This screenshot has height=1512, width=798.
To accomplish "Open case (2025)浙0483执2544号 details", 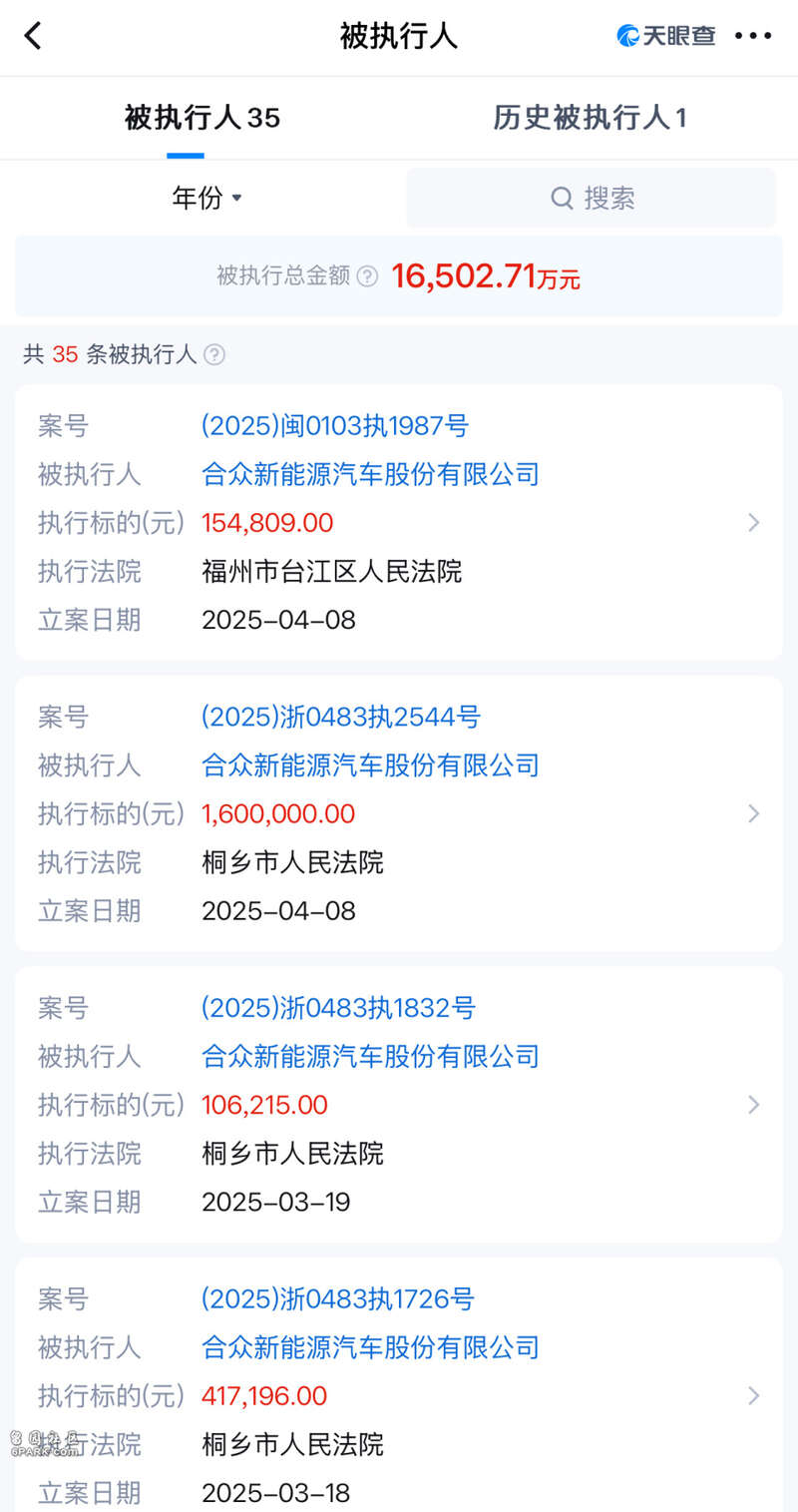I will click(x=399, y=813).
